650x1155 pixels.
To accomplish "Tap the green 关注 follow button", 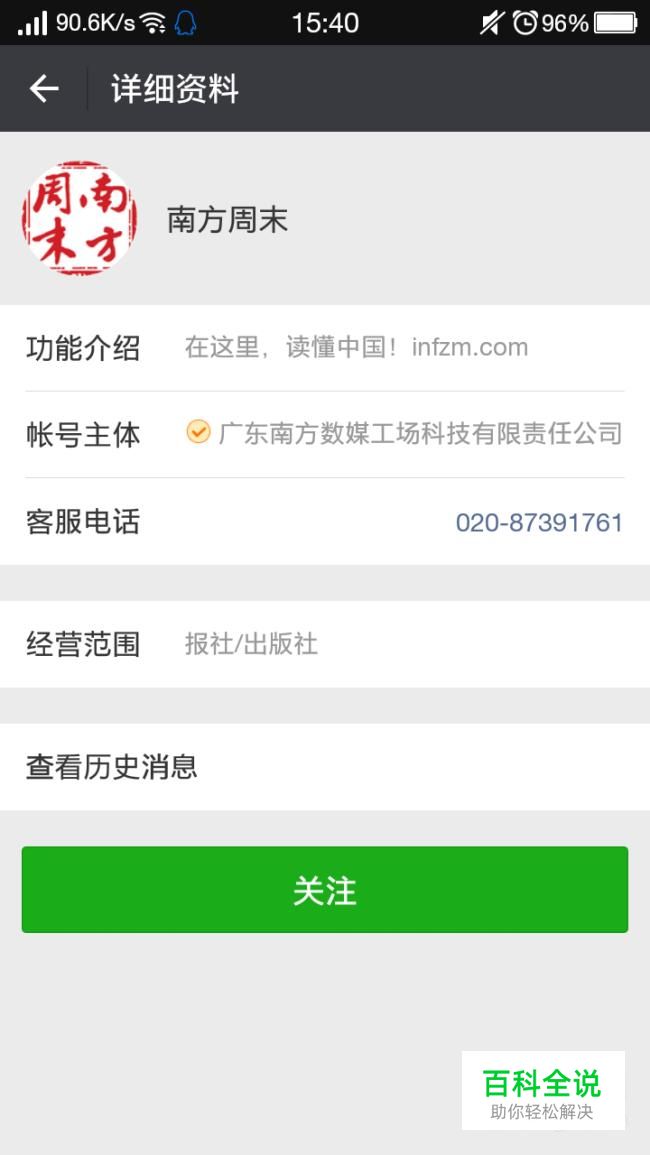I will click(324, 890).
